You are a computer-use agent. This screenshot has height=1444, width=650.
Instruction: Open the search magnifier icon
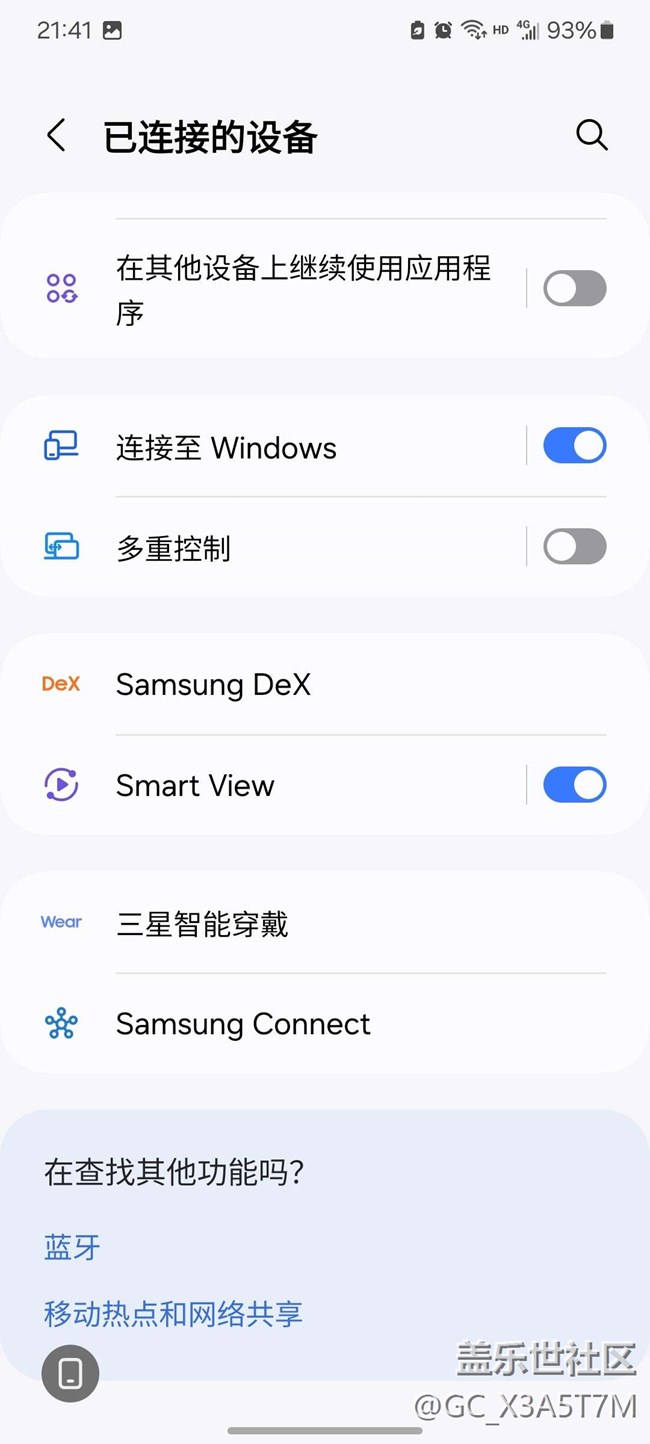(x=591, y=136)
